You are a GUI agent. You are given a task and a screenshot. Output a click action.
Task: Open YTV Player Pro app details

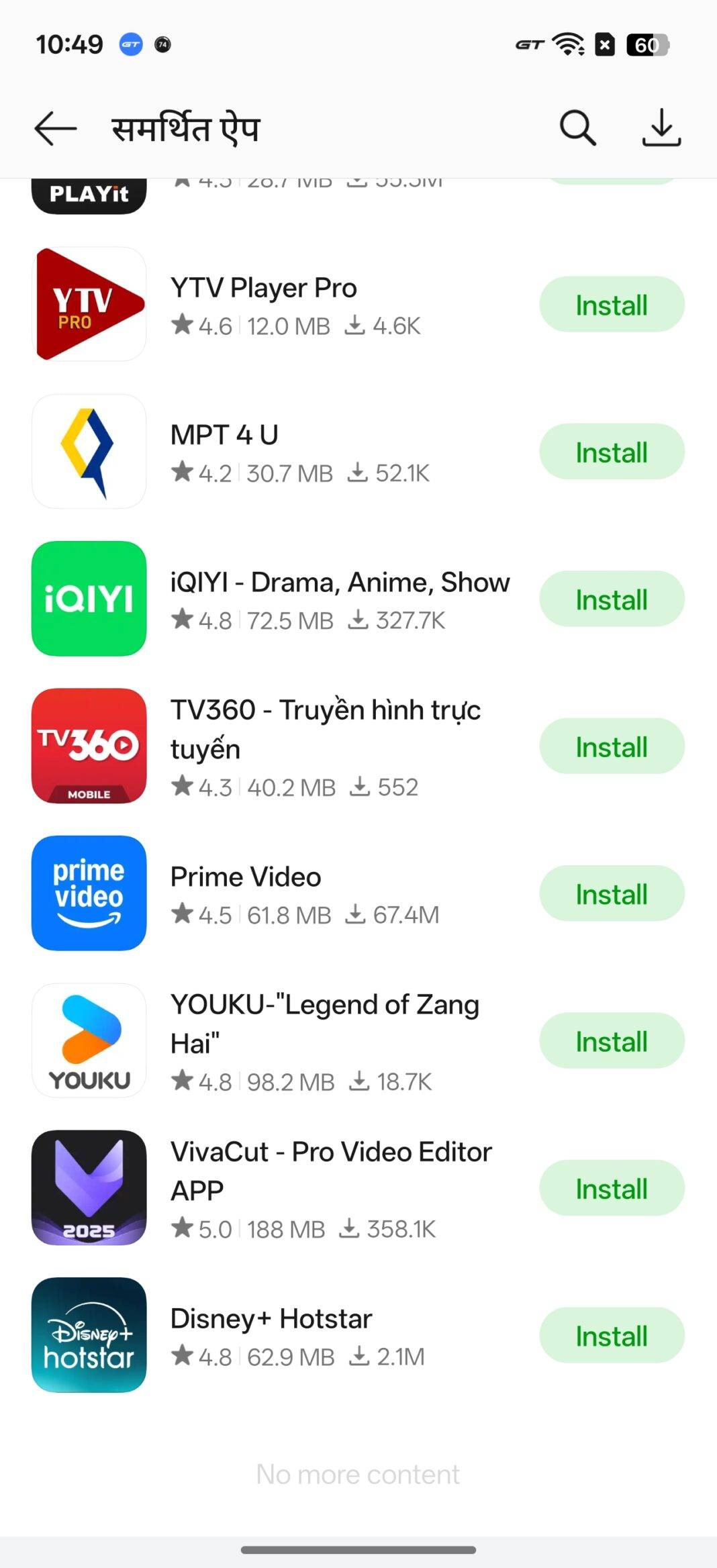pyautogui.click(x=263, y=289)
